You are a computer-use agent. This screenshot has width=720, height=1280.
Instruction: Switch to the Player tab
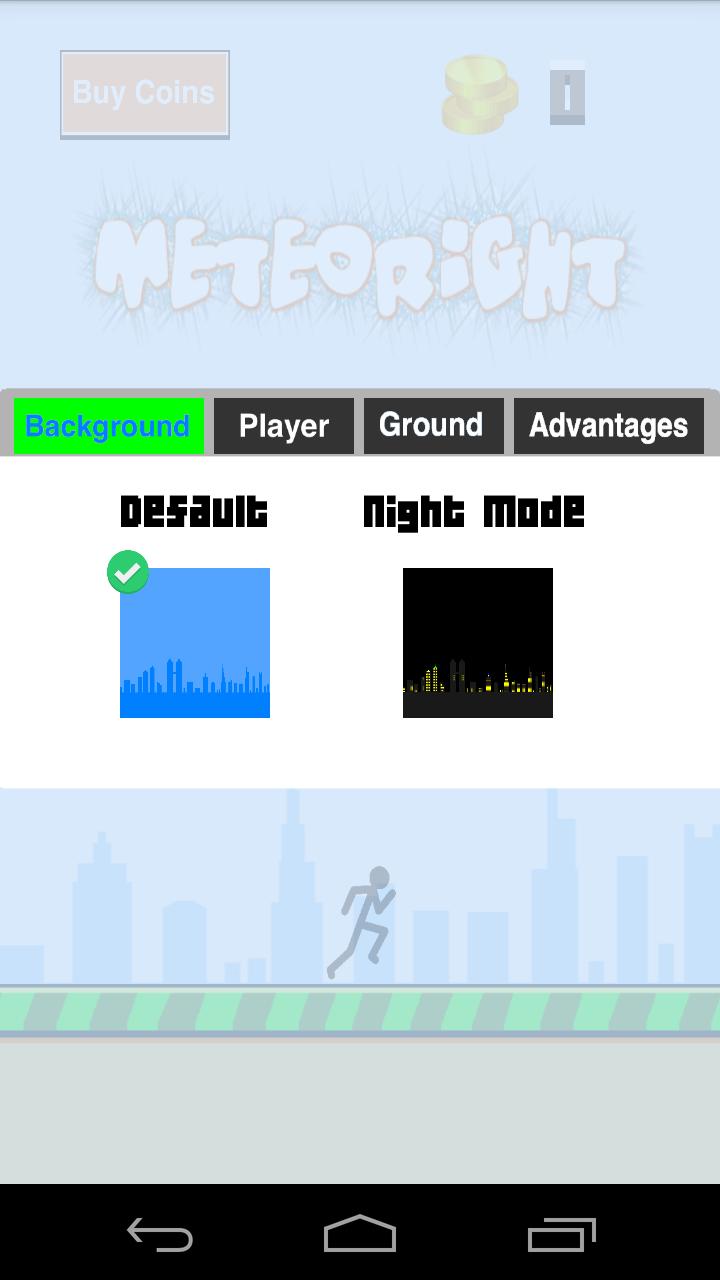tap(283, 425)
